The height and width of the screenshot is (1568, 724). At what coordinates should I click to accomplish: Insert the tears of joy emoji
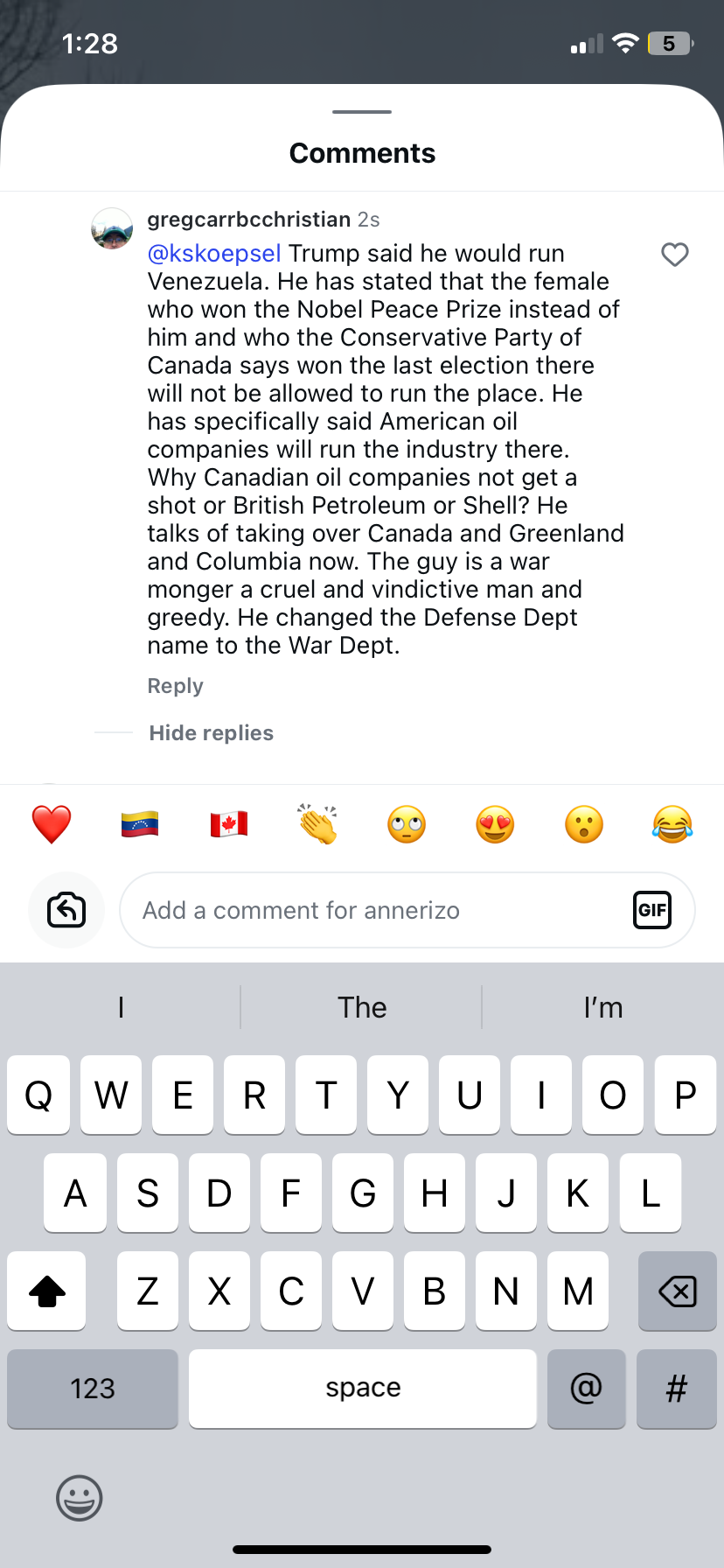pyautogui.click(x=672, y=824)
